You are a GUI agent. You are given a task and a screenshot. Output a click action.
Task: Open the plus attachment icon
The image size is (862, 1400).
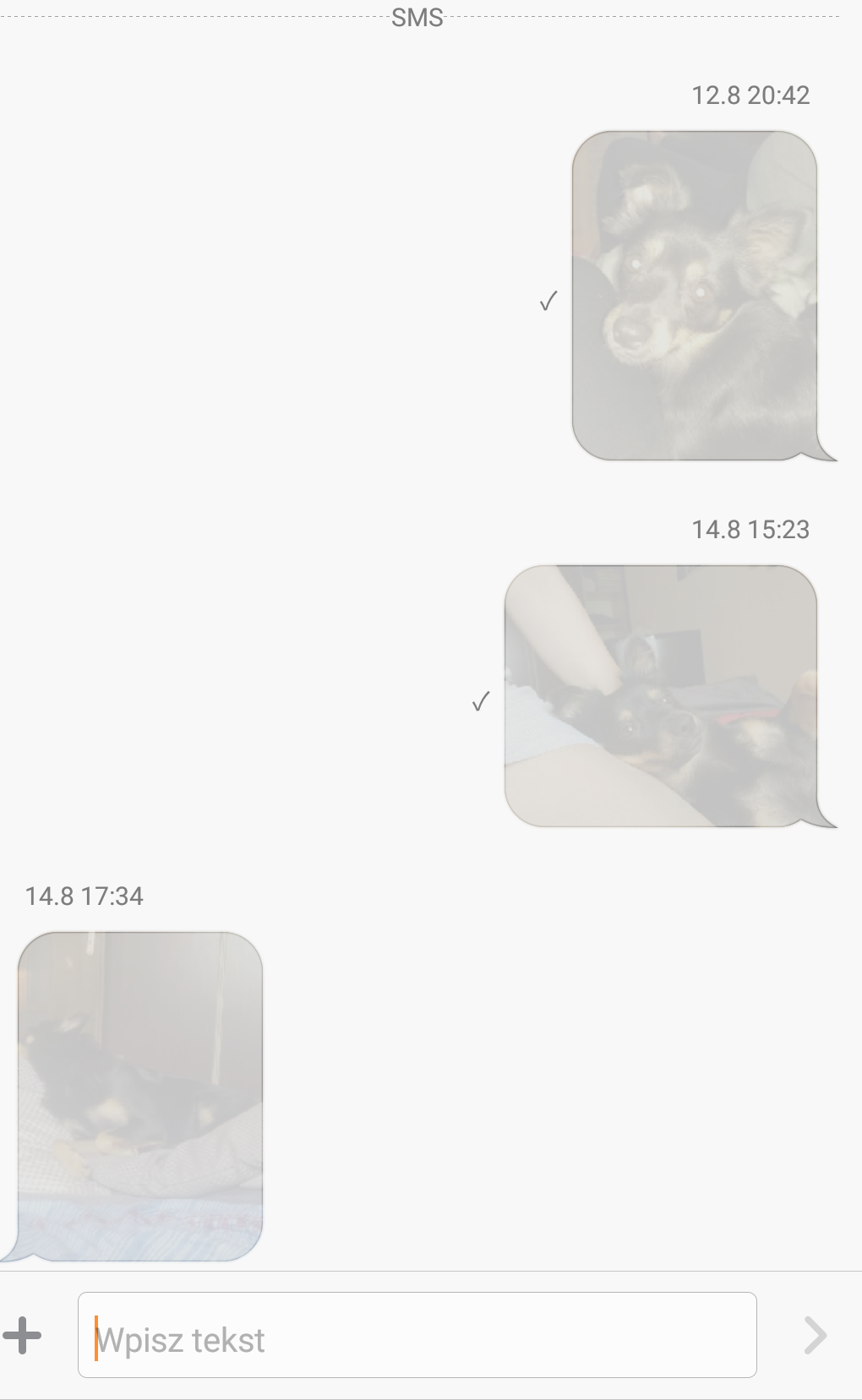click(23, 1336)
